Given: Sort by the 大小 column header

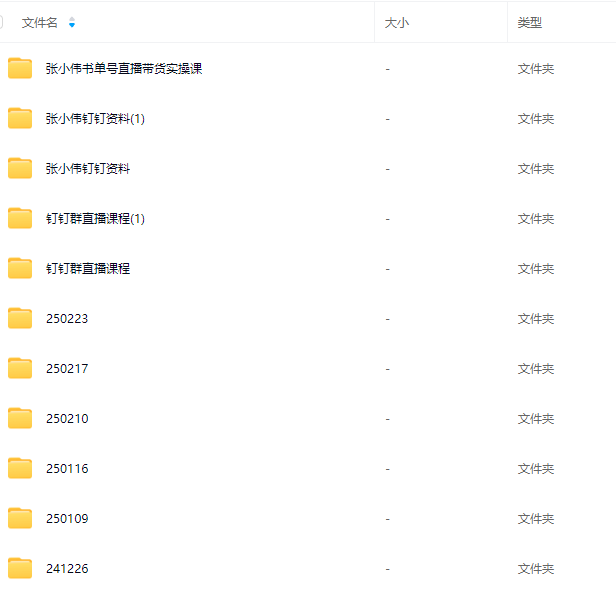Looking at the screenshot, I should (397, 22).
